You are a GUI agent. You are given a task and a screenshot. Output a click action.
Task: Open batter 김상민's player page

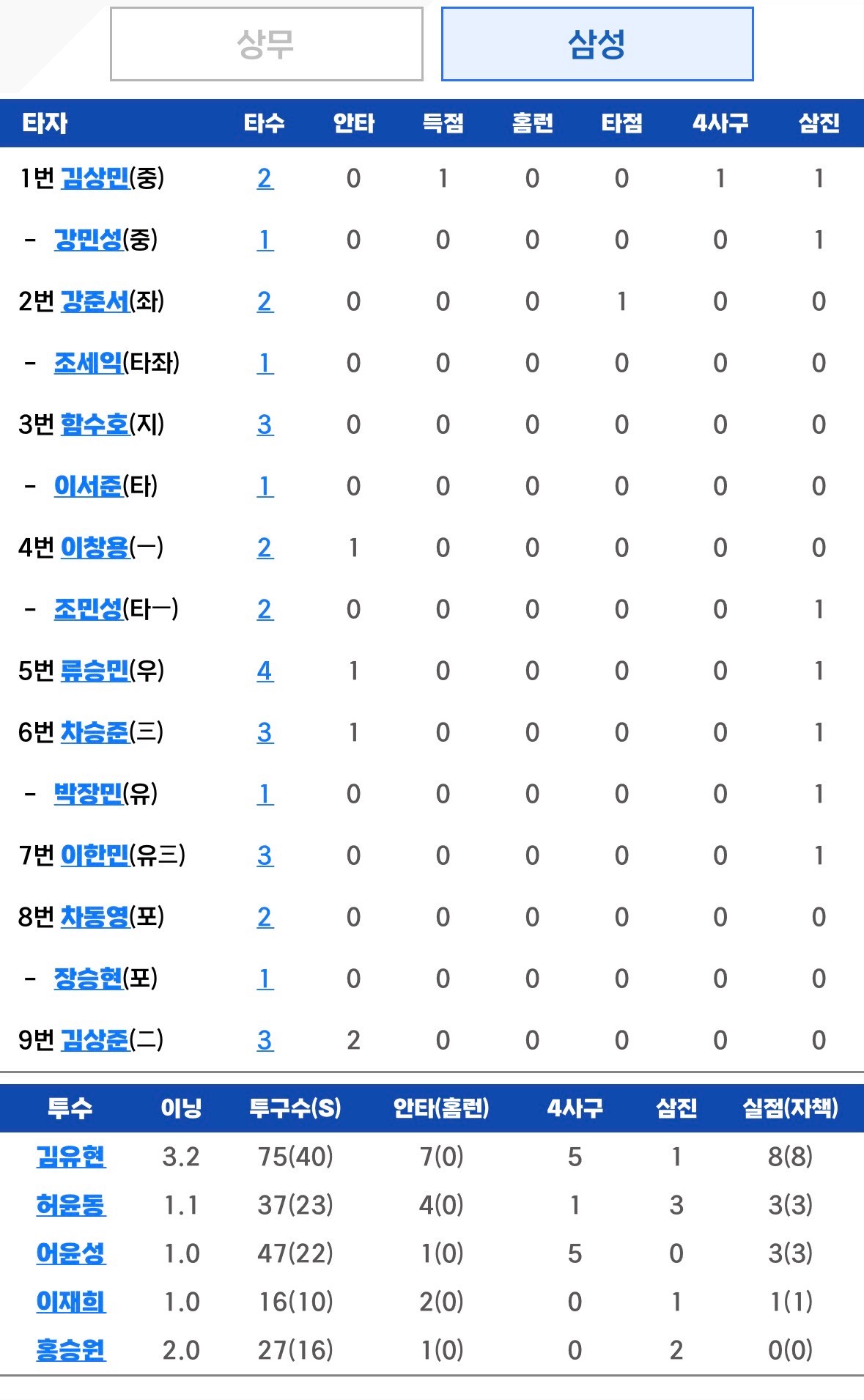click(95, 178)
